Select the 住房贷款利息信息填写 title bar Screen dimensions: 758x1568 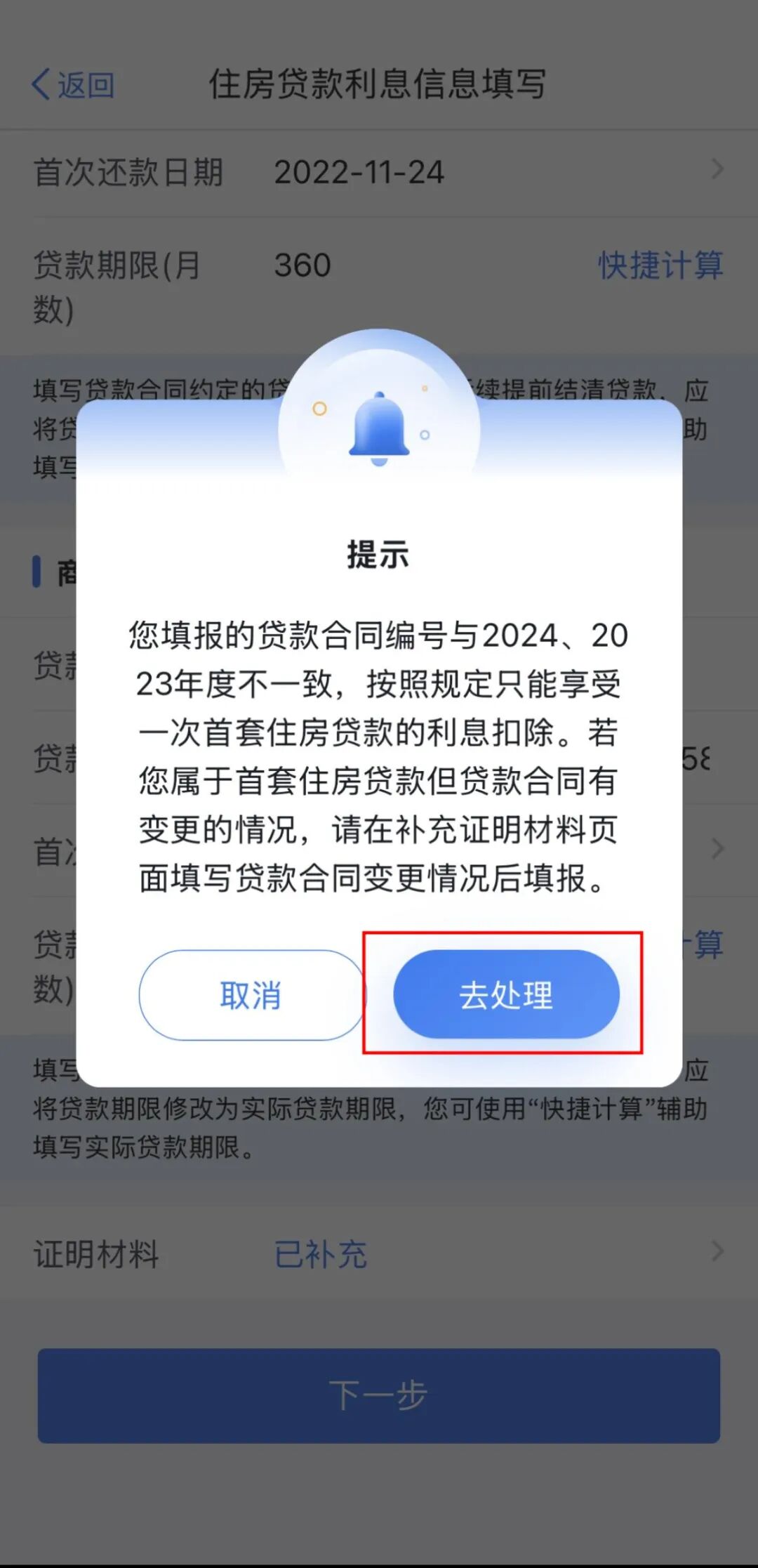point(379,84)
